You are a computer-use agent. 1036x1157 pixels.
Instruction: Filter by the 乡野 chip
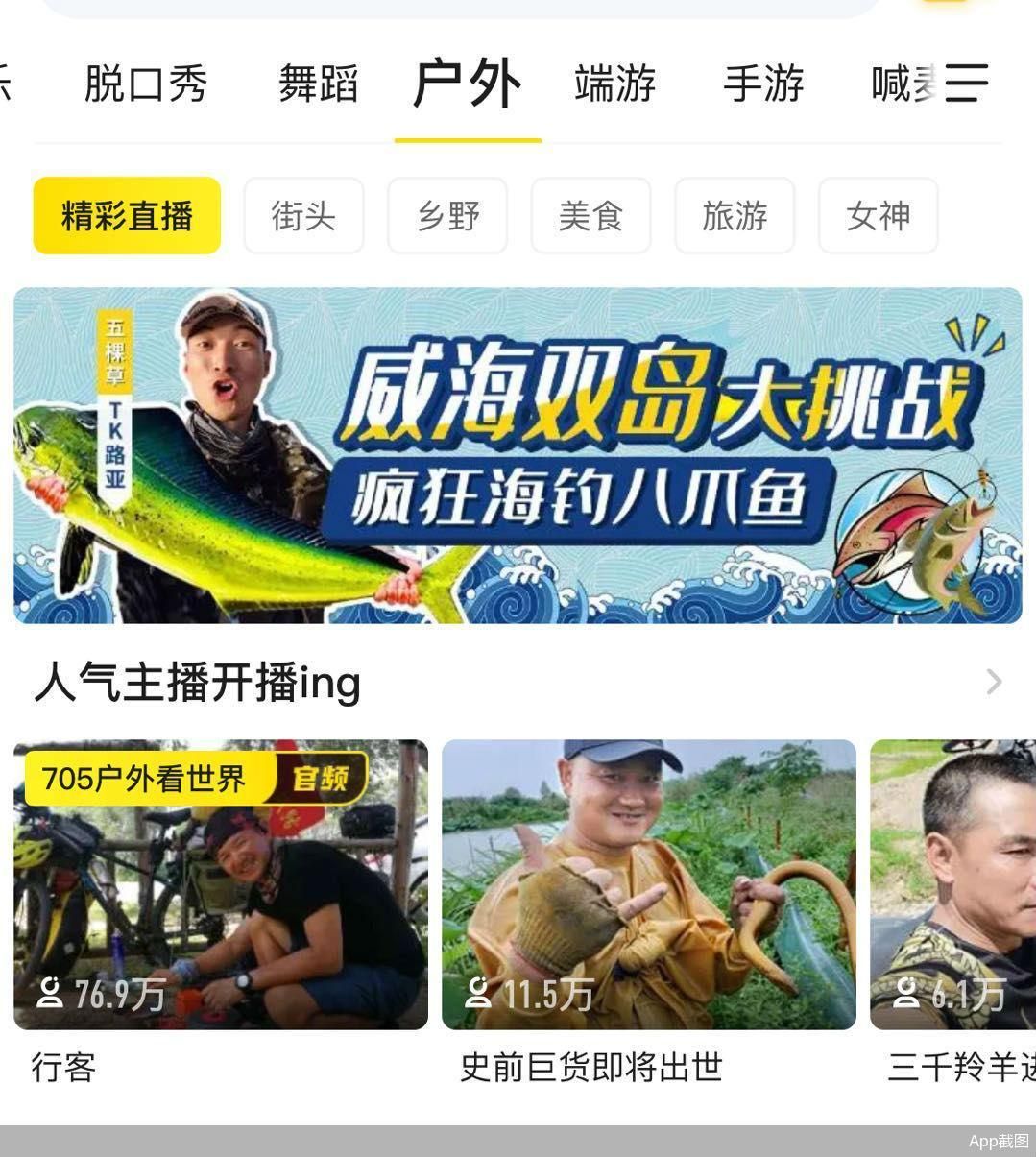click(447, 216)
